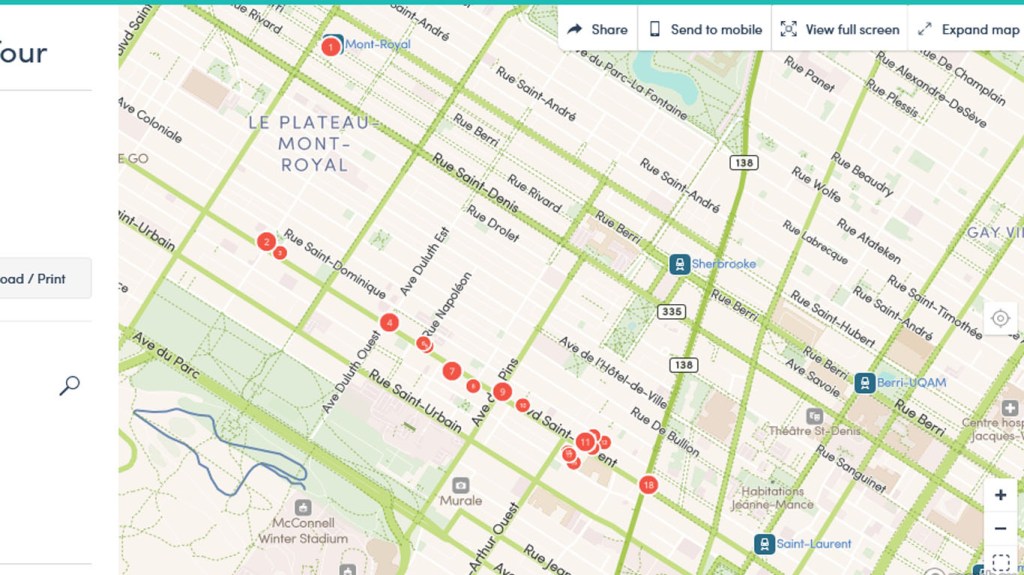Screen dimensions: 1024x575
Task: Open the search magnifier icon
Action: 69,385
